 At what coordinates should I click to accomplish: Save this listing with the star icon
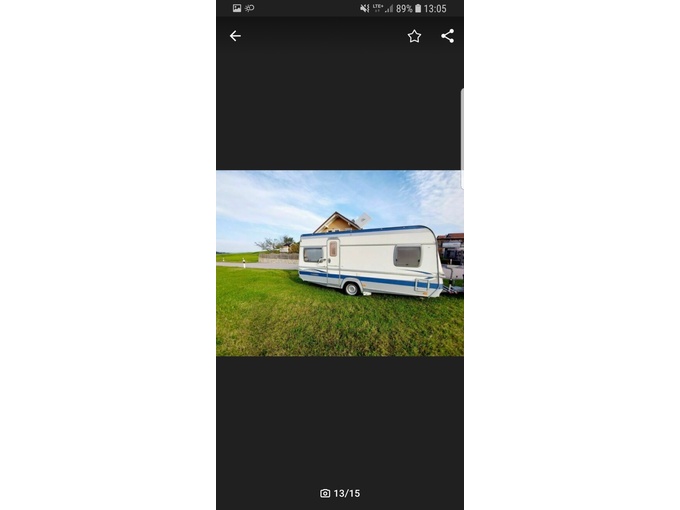414,36
